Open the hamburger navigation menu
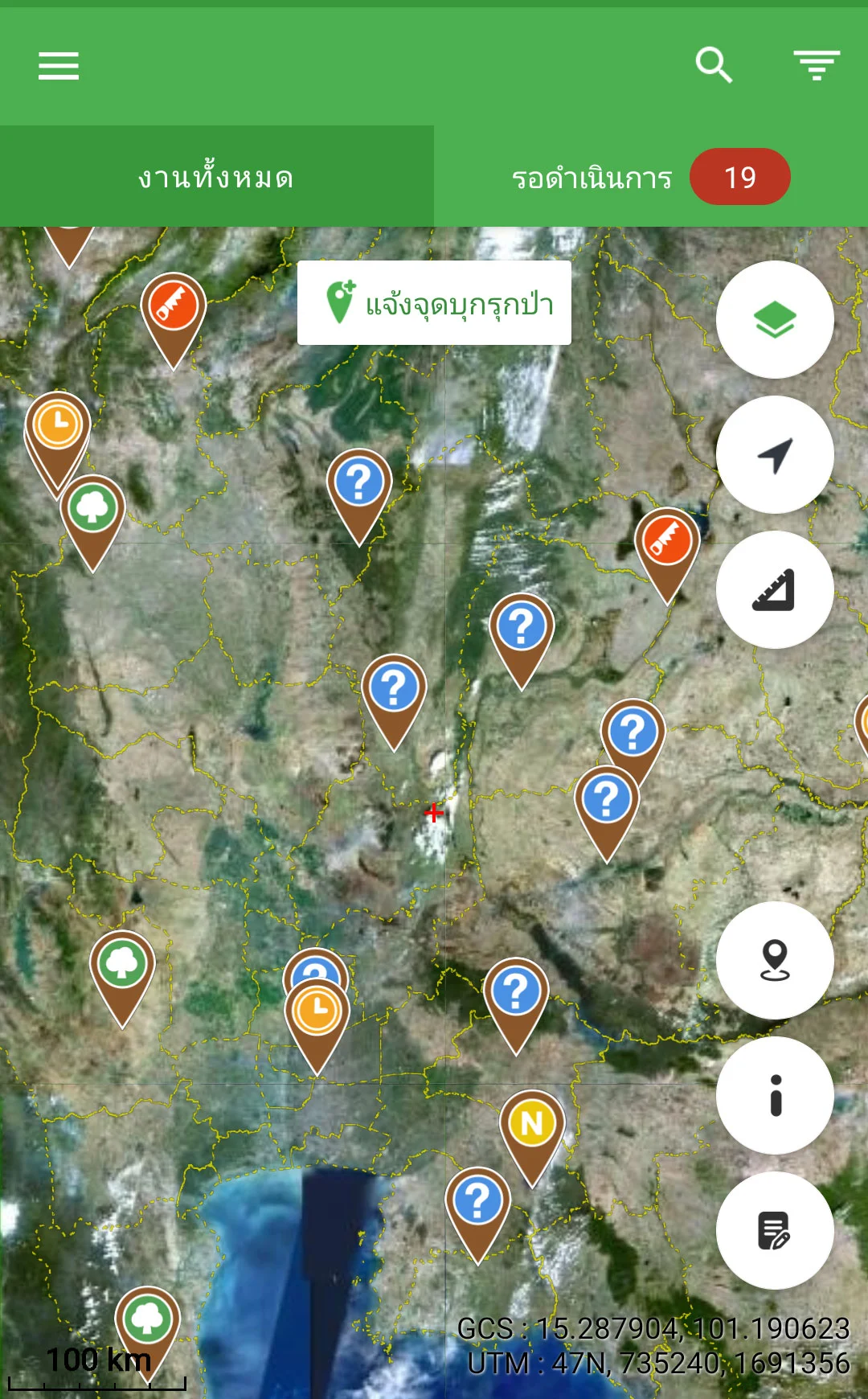This screenshot has height=1399, width=868. tap(59, 65)
